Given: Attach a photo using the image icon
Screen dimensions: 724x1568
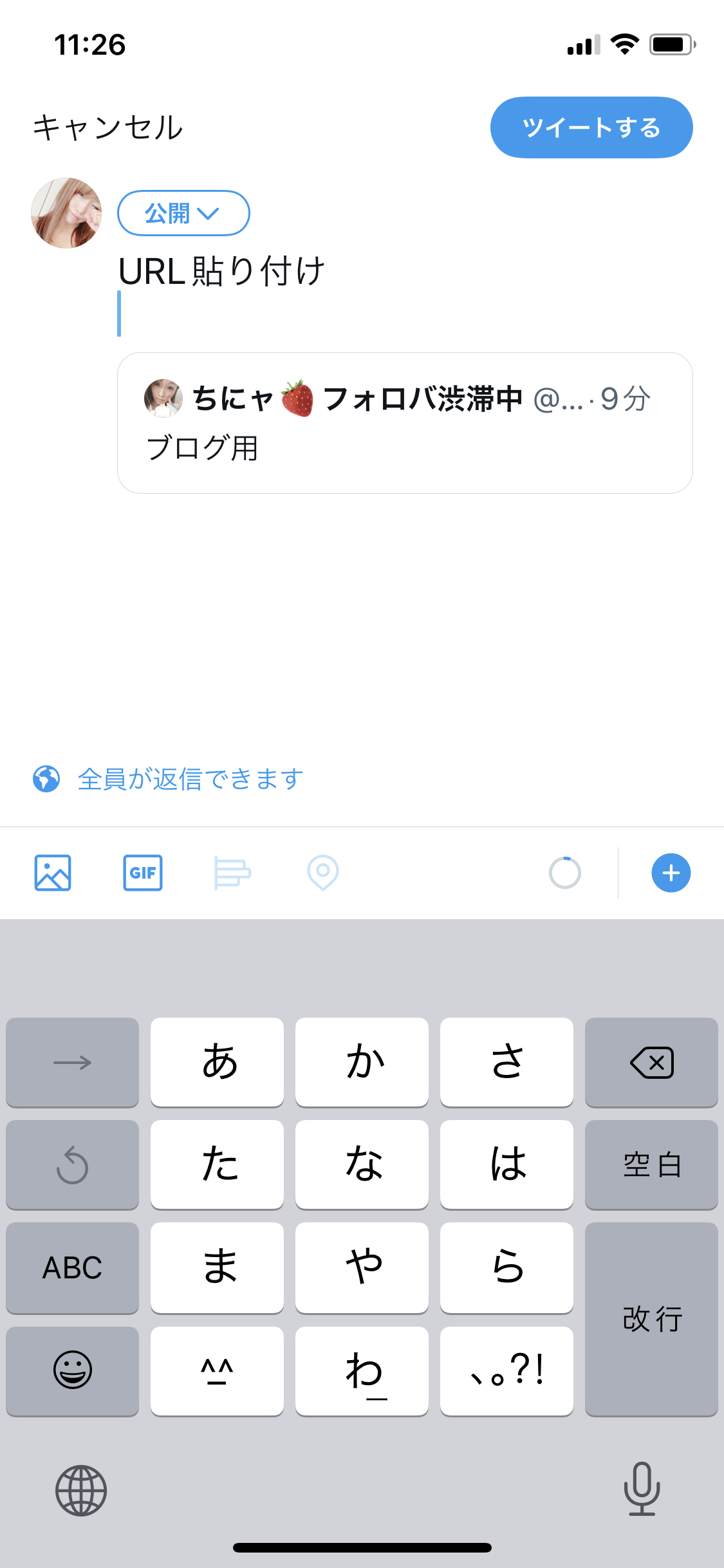Looking at the screenshot, I should point(53,873).
